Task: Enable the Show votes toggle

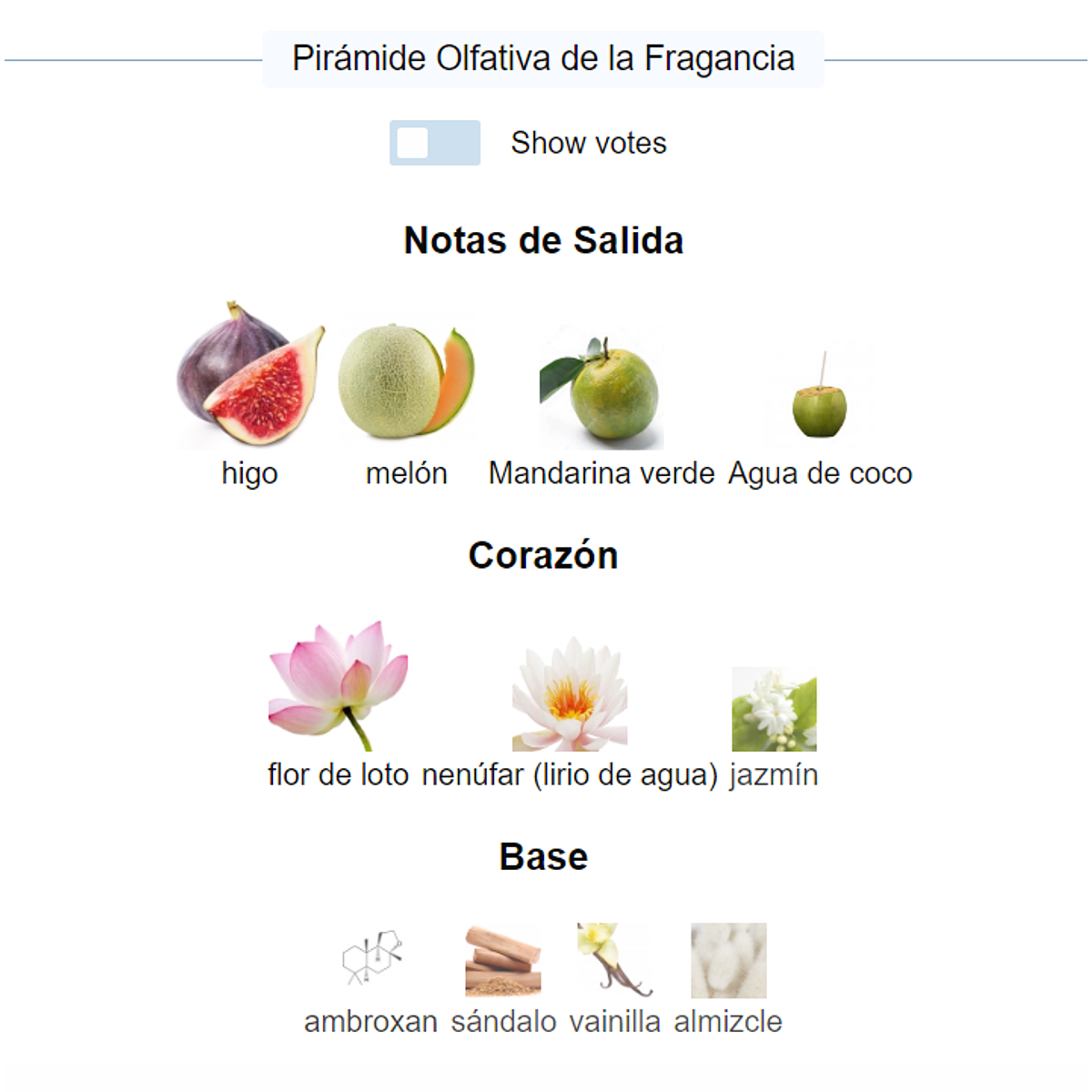Action: point(434,143)
